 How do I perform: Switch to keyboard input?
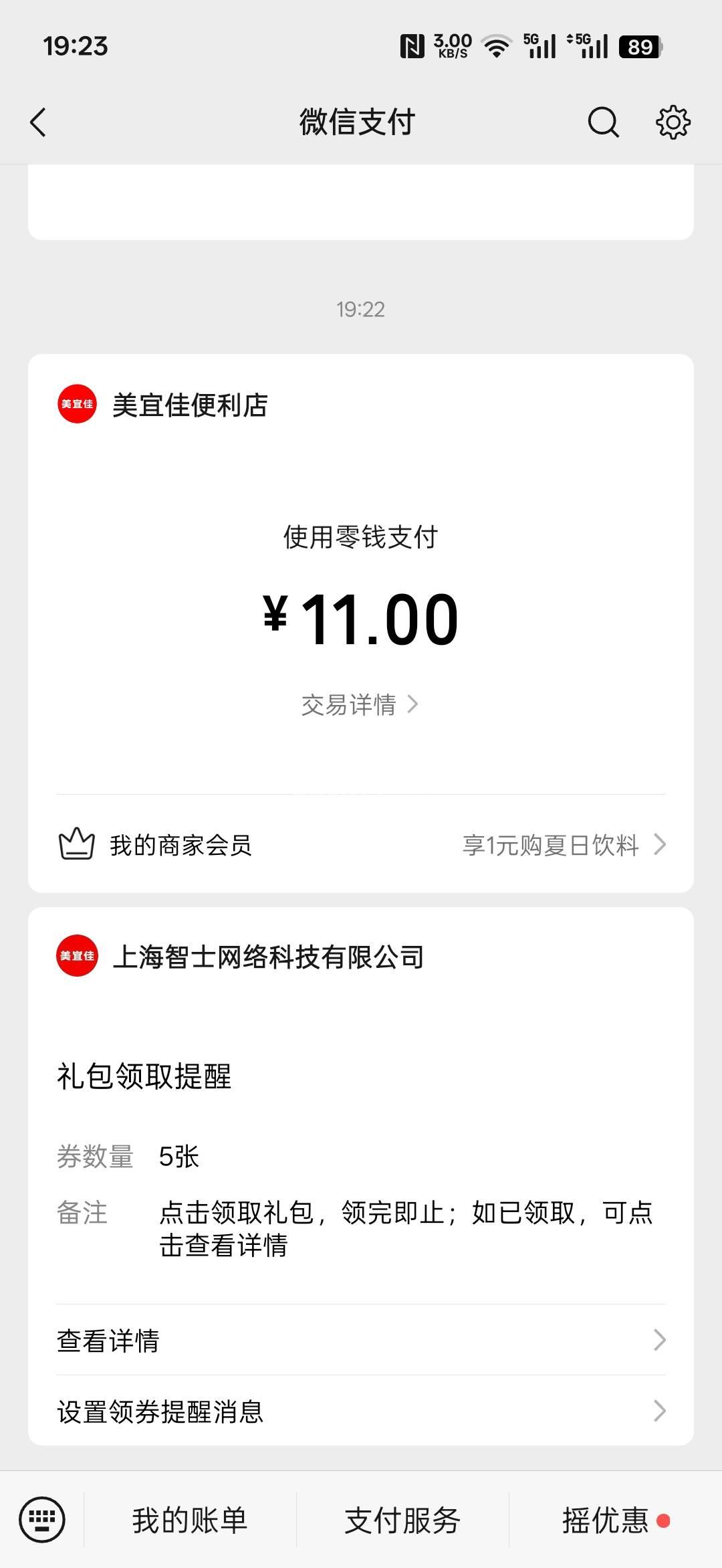click(x=42, y=1520)
